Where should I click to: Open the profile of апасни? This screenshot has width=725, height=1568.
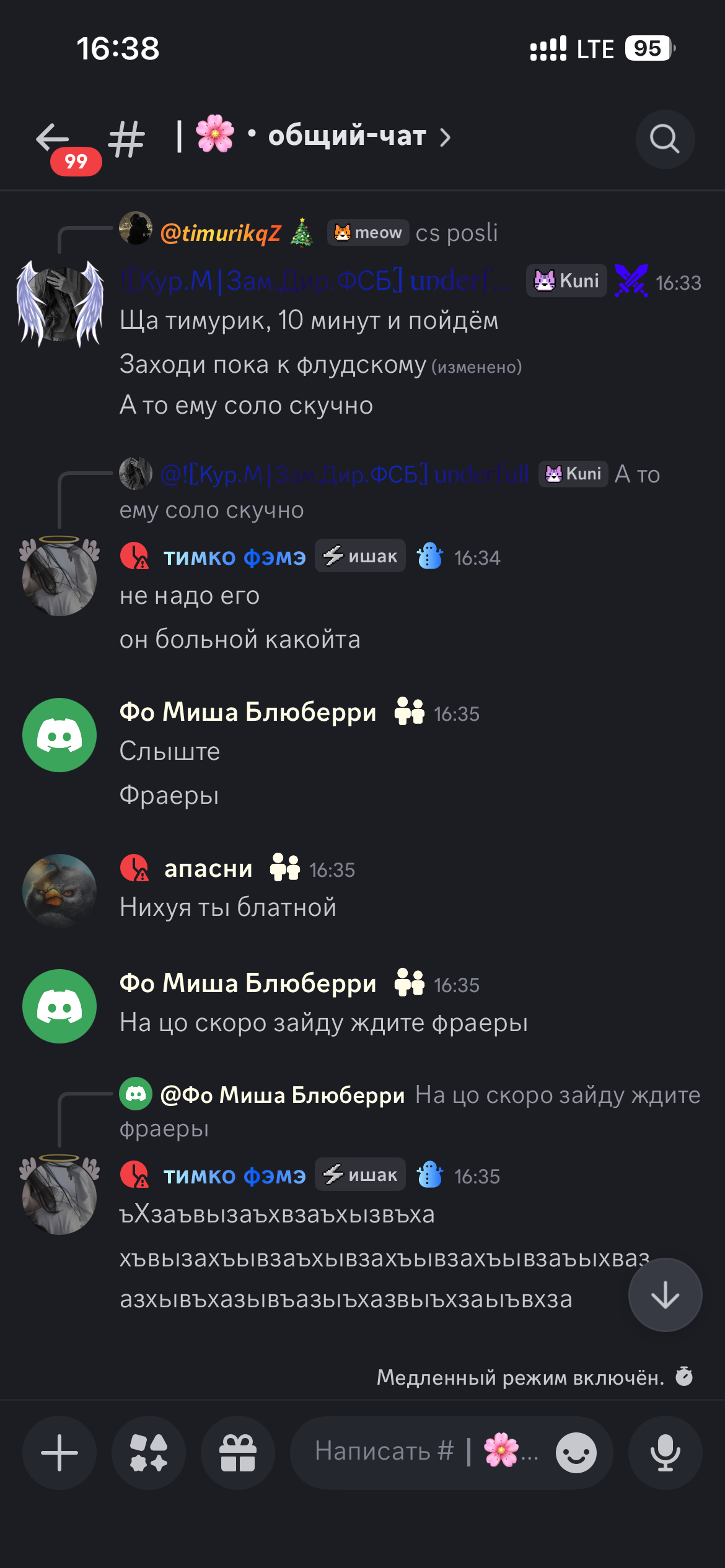click(x=59, y=891)
